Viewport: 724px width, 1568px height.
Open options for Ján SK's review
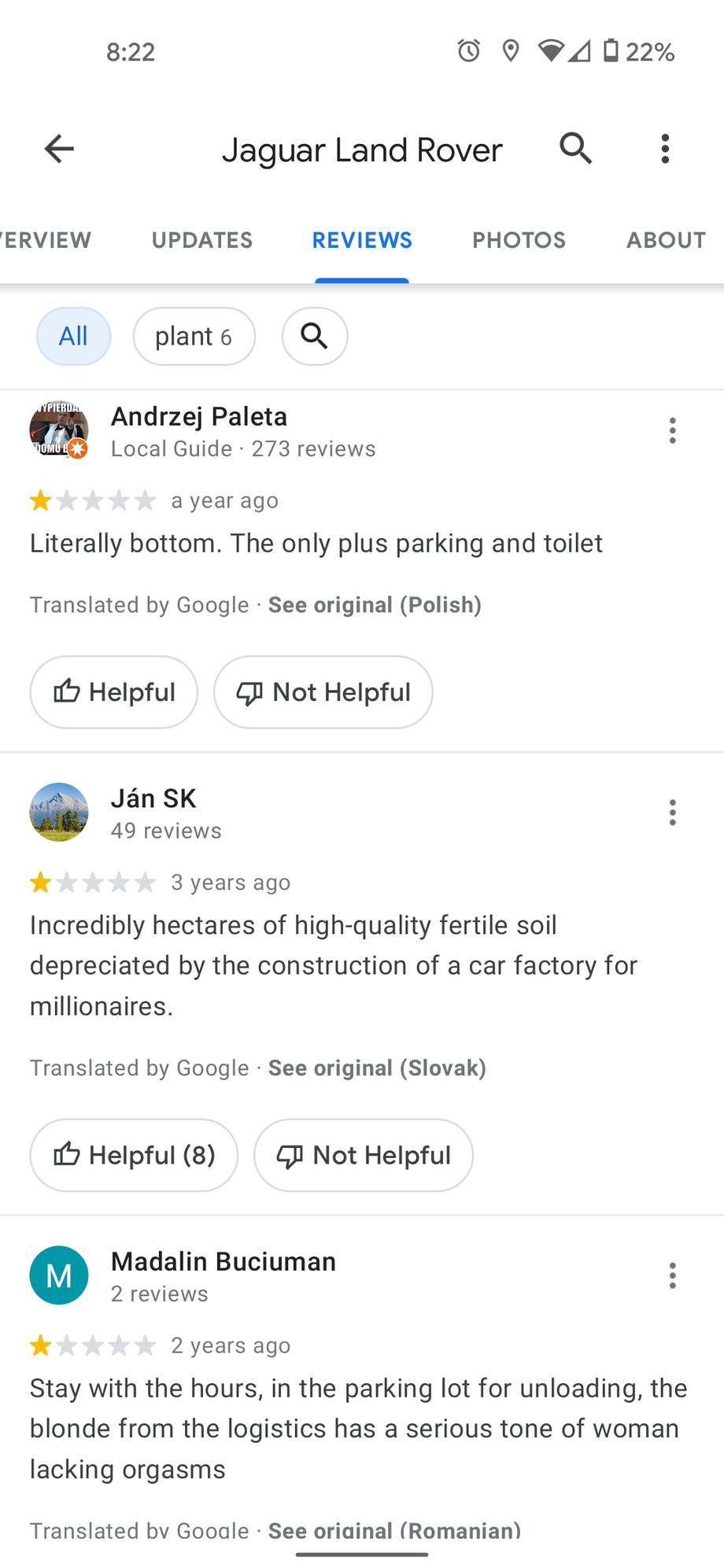click(672, 812)
